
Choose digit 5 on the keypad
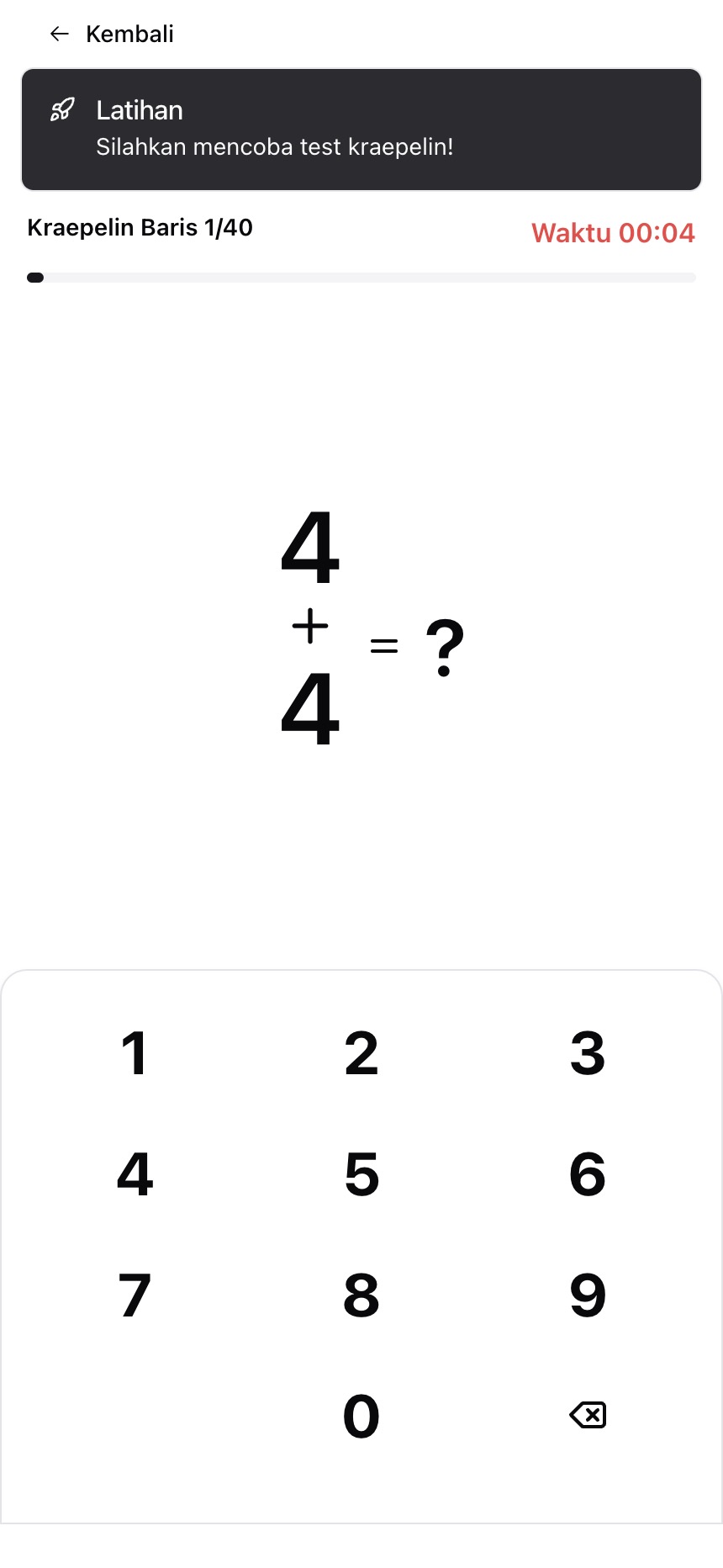tap(361, 1174)
